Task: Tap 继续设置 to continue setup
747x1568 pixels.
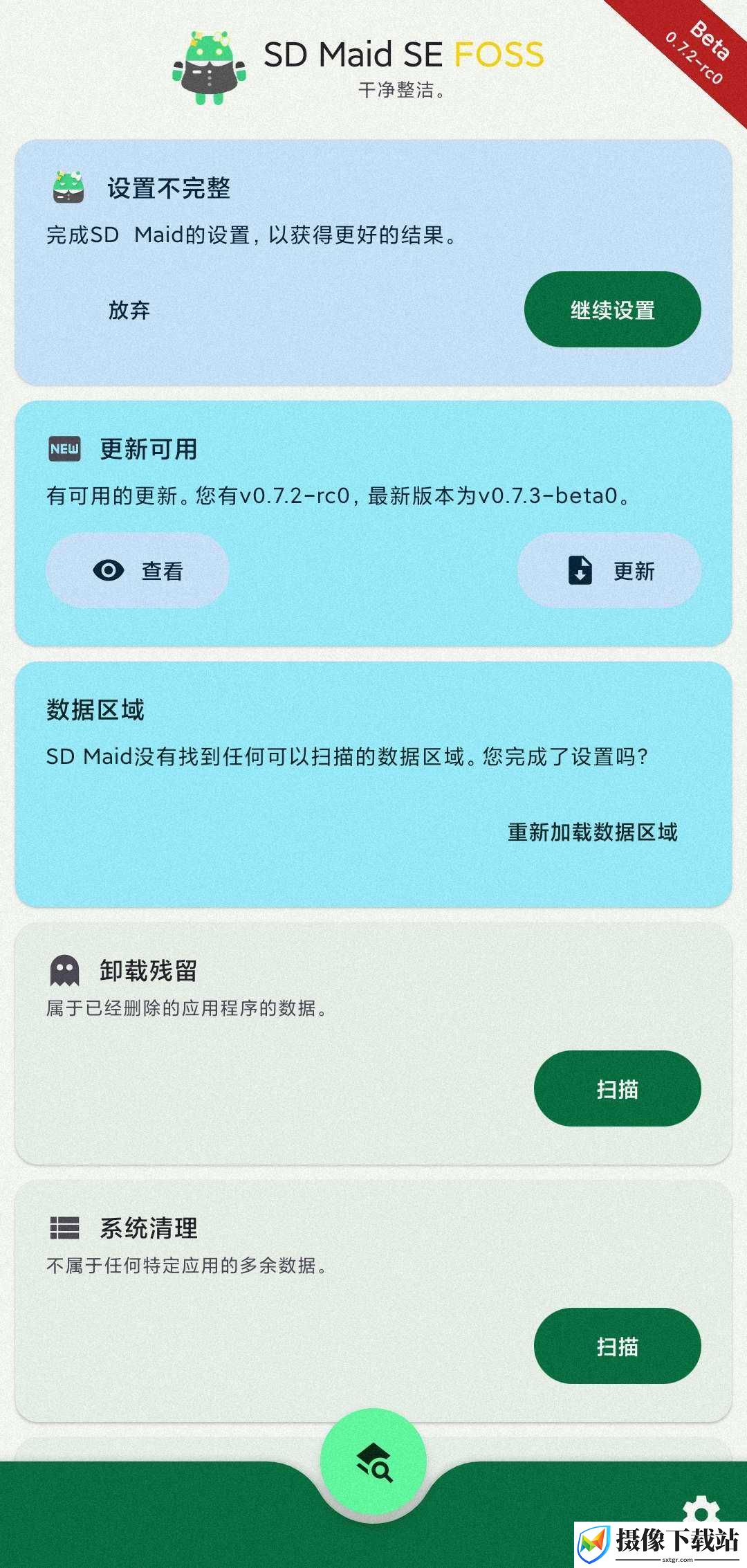Action: click(612, 309)
